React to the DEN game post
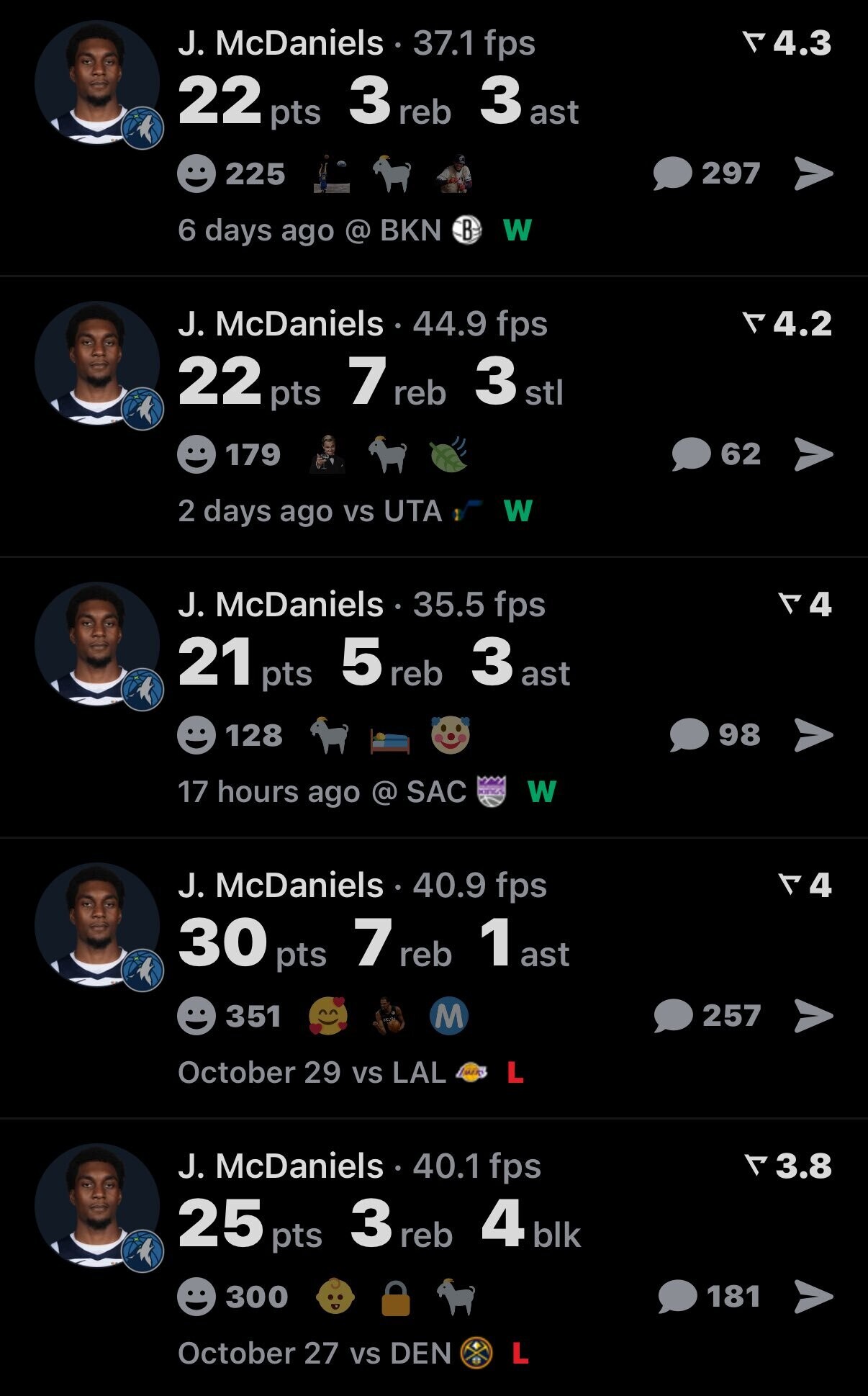The width and height of the screenshot is (868, 1396). (x=196, y=1297)
